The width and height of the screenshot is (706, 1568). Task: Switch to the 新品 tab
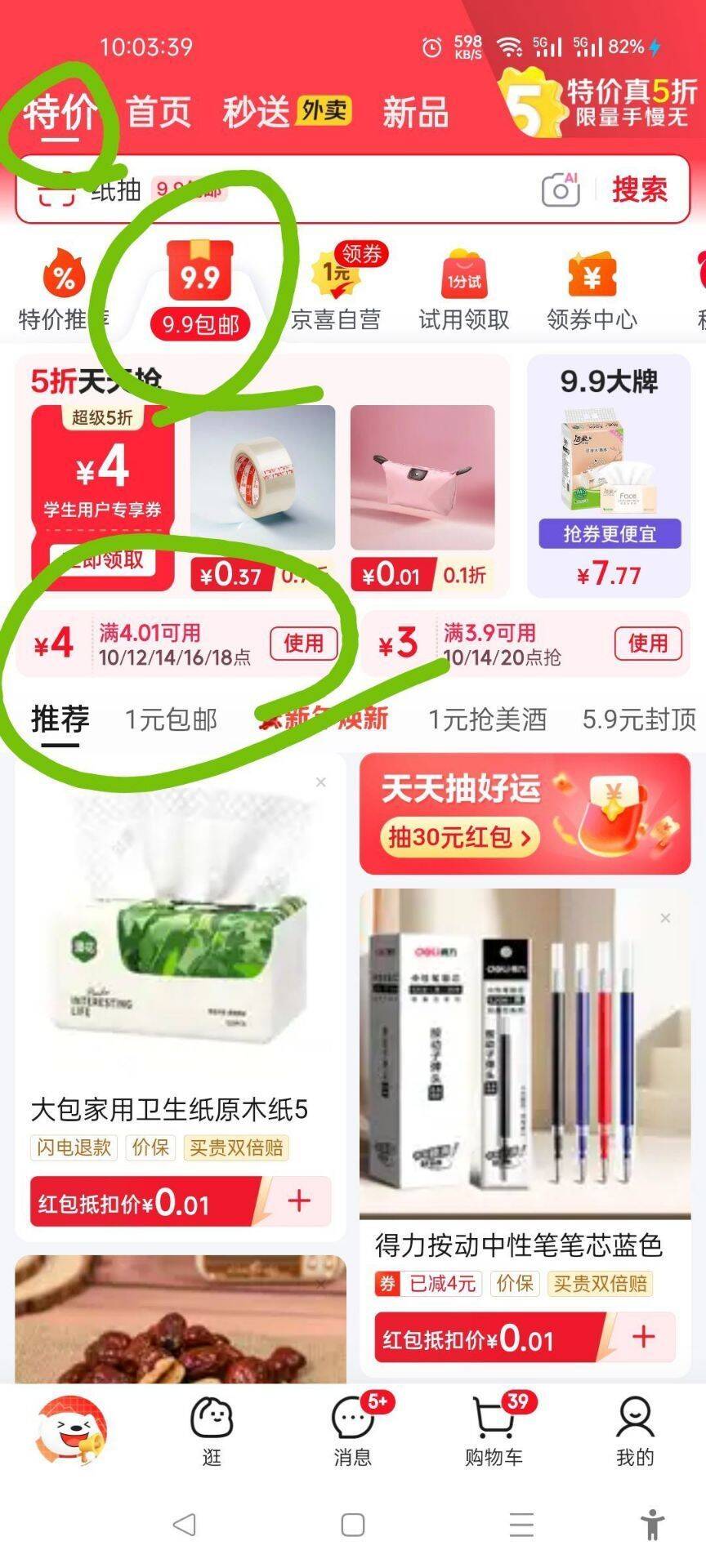[415, 112]
